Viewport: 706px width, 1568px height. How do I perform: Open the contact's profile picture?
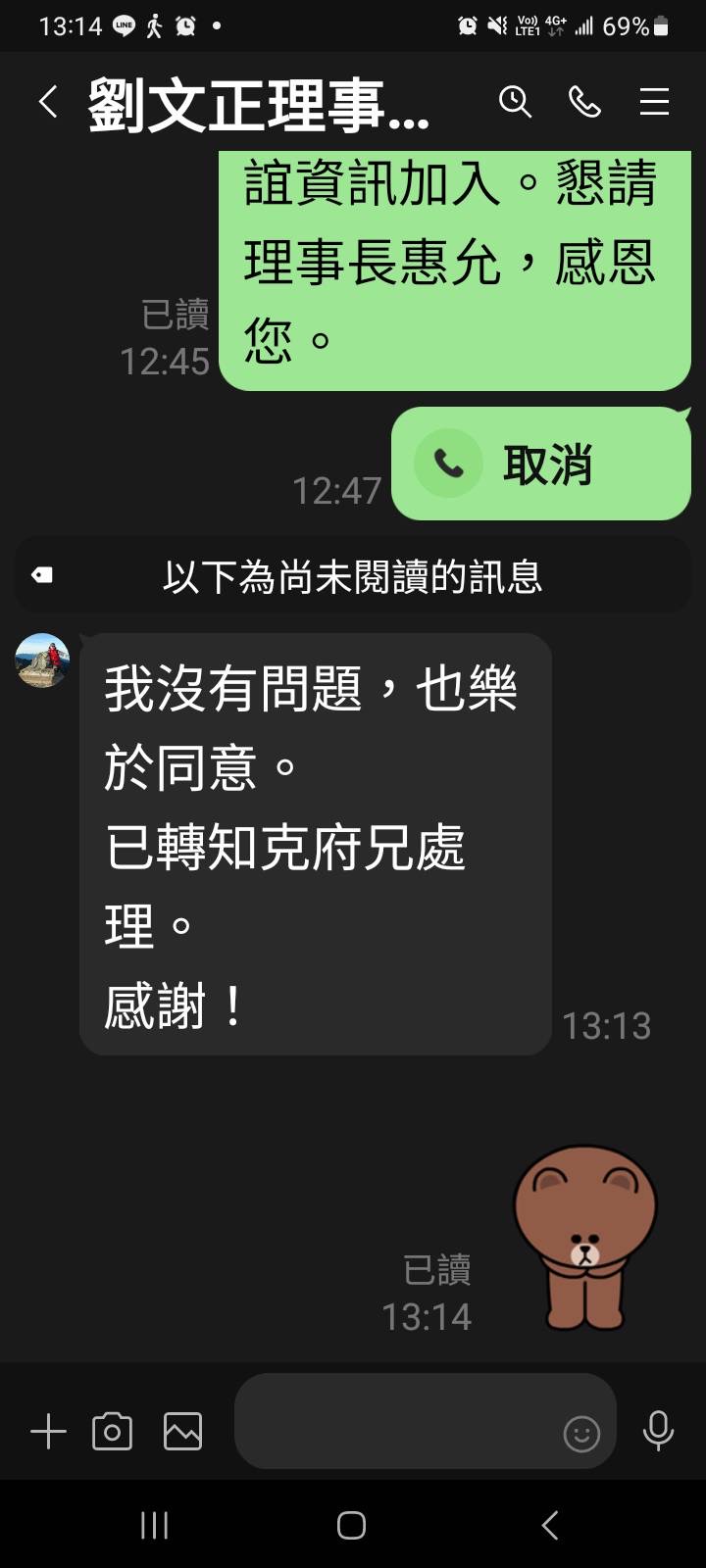coord(42,661)
